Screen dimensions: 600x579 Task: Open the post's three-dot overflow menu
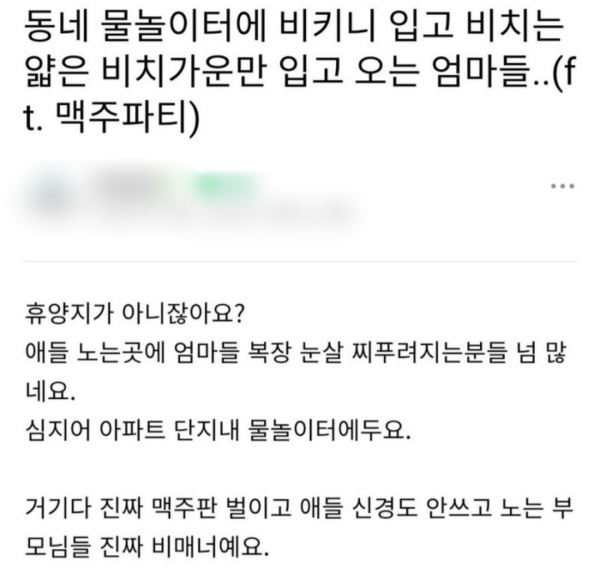(564, 188)
